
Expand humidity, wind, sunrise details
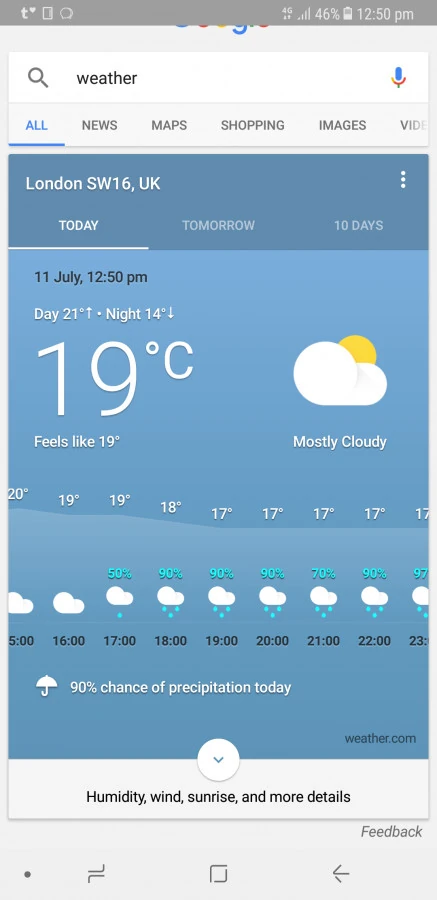(218, 797)
